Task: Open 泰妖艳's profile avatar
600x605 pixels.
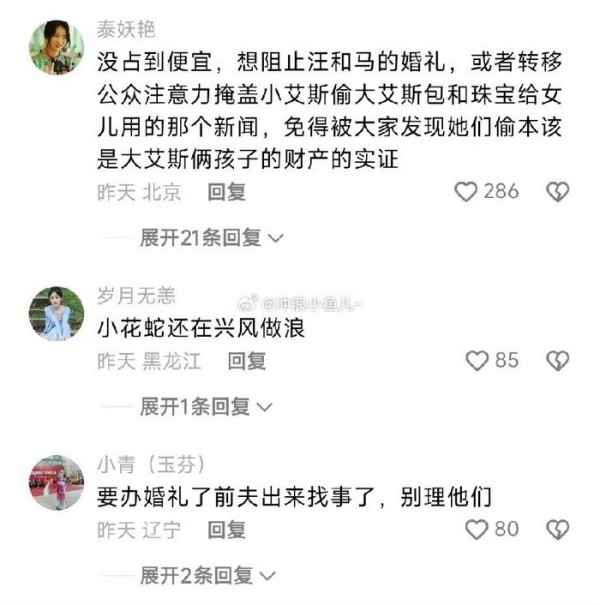Action: coord(56,47)
